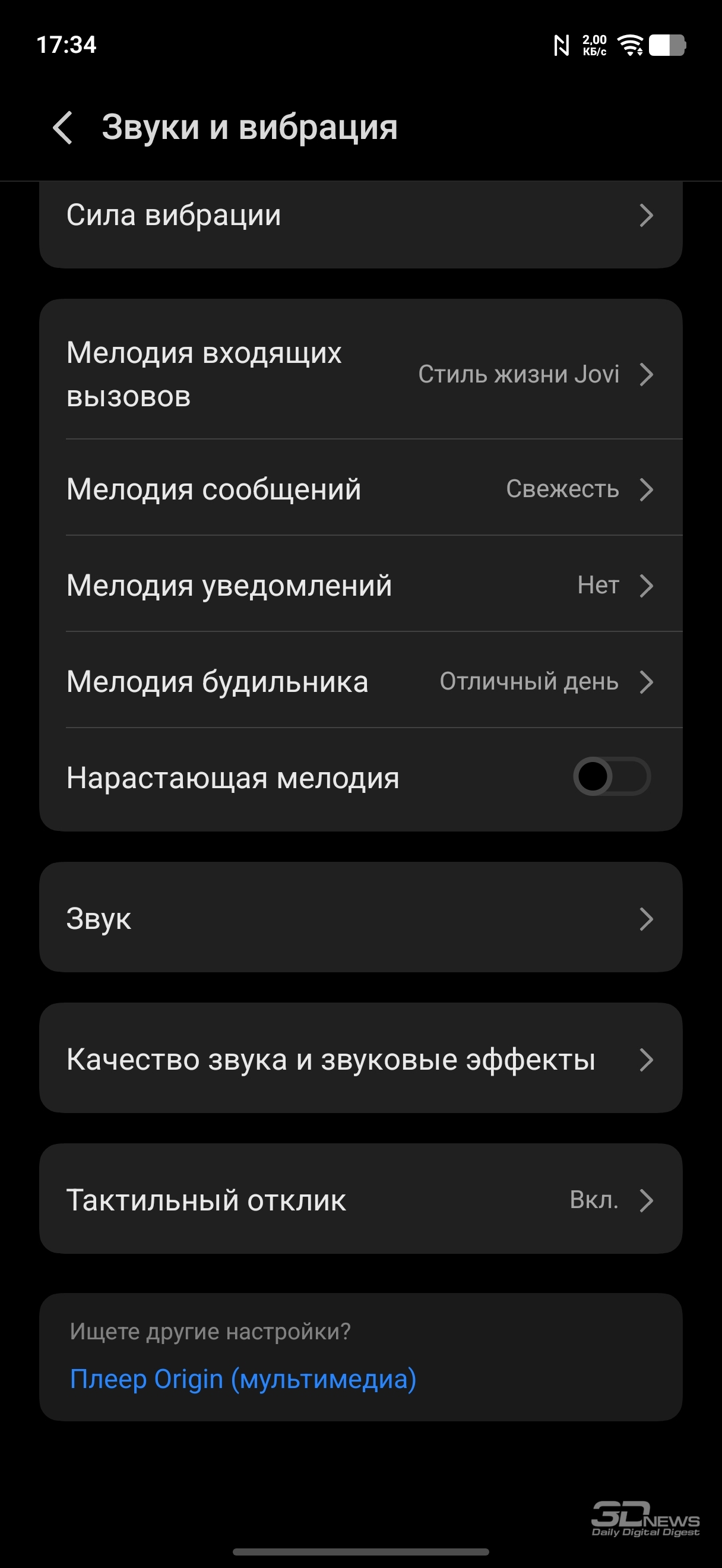This screenshot has height=1568, width=722.
Task: Change Мелодия сообщений ringtone
Action: (360, 489)
